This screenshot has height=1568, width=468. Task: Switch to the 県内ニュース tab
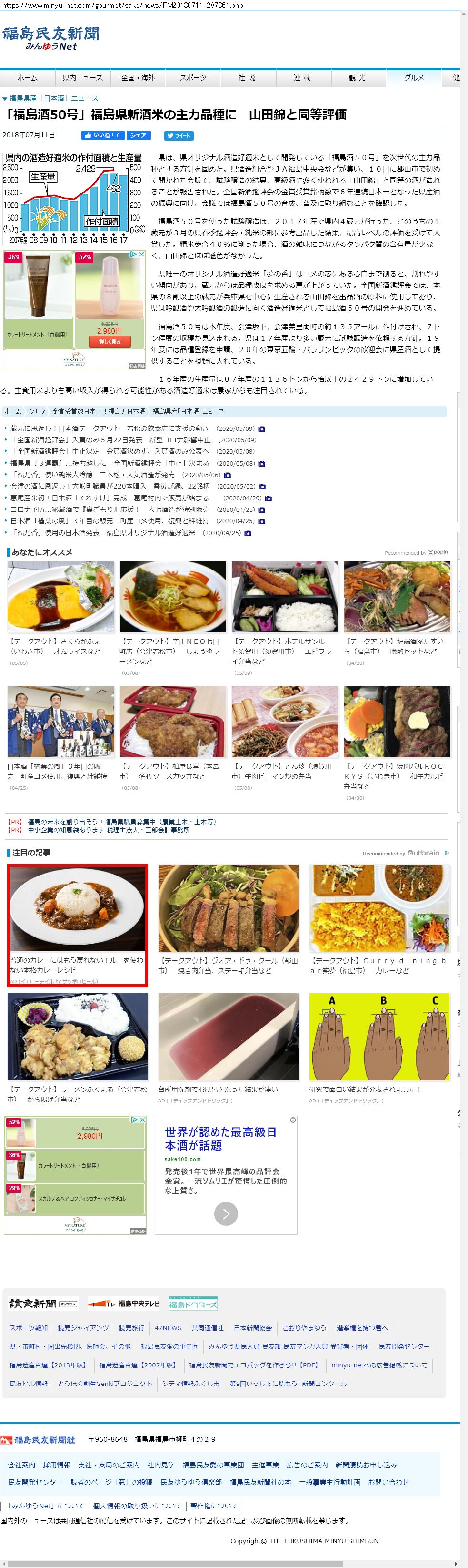click(x=83, y=78)
